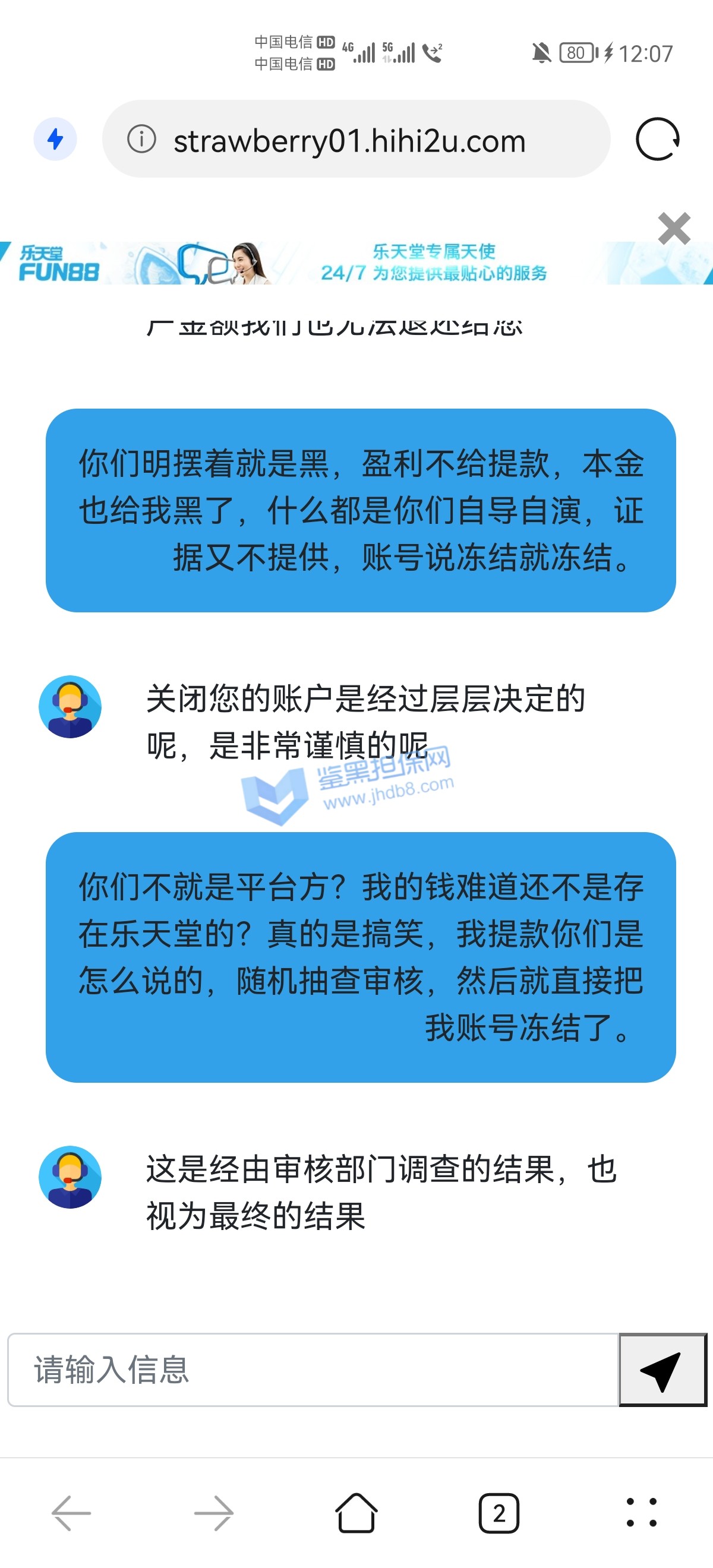
Task: Go back to previous page
Action: 71,1513
